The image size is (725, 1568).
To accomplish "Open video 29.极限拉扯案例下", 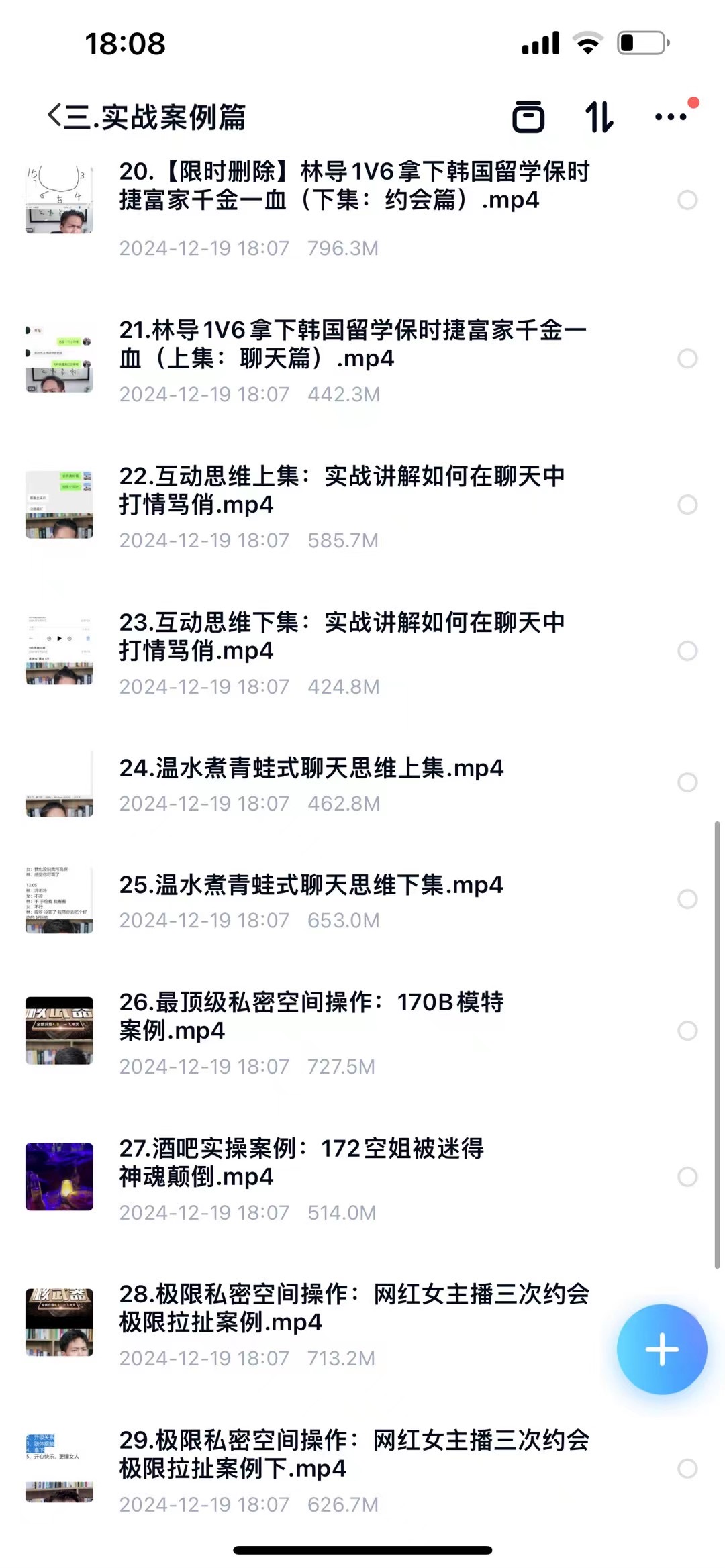I will coord(354,1455).
